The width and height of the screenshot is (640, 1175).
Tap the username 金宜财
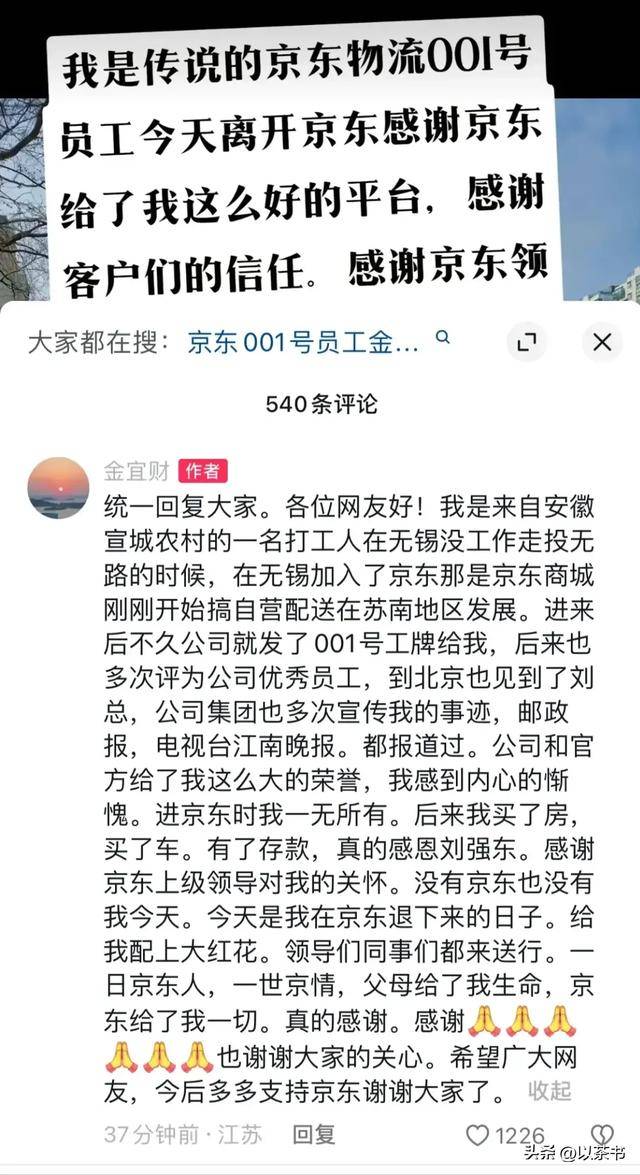(136, 470)
